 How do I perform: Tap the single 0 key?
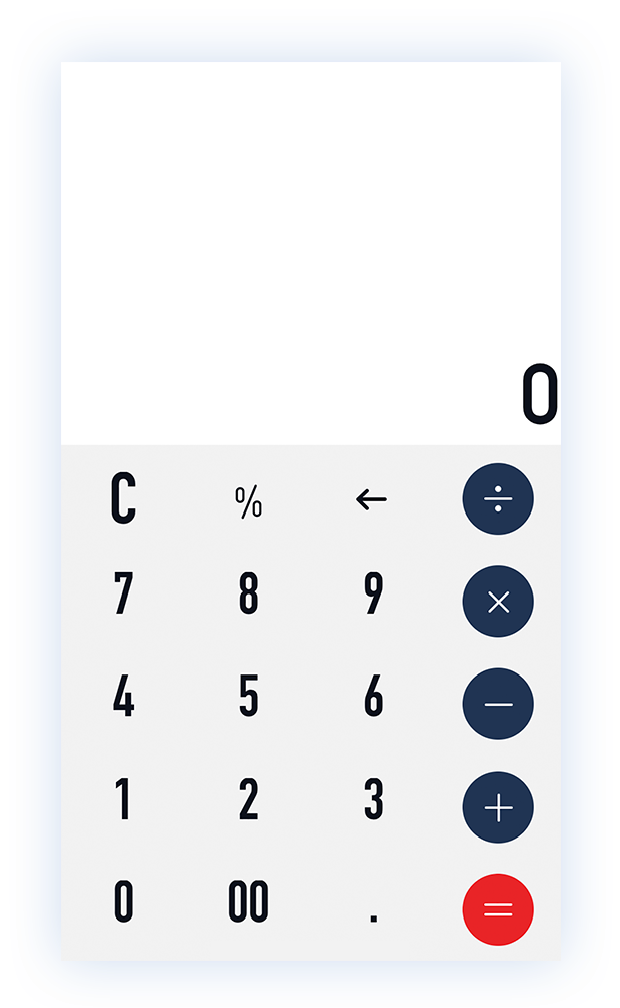[123, 901]
